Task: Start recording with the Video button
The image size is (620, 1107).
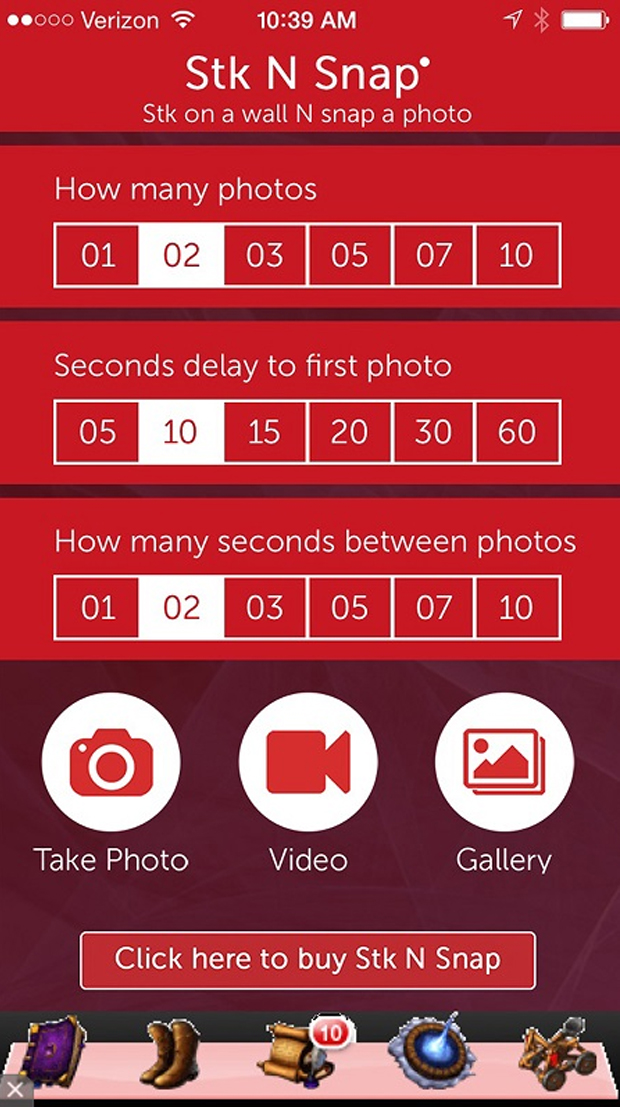Action: 308,762
